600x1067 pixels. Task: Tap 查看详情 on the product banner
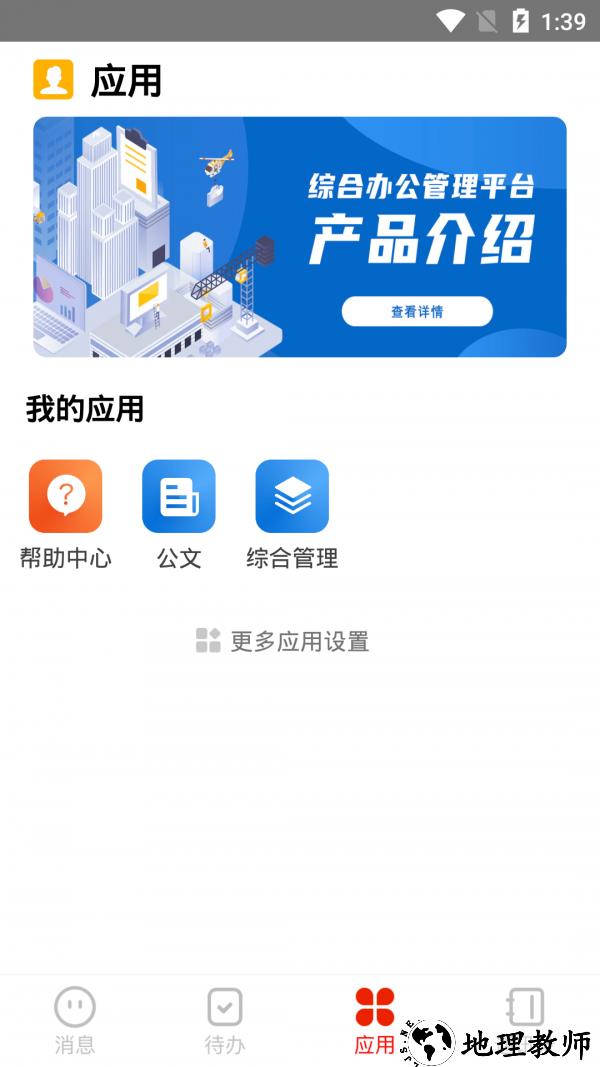(417, 311)
